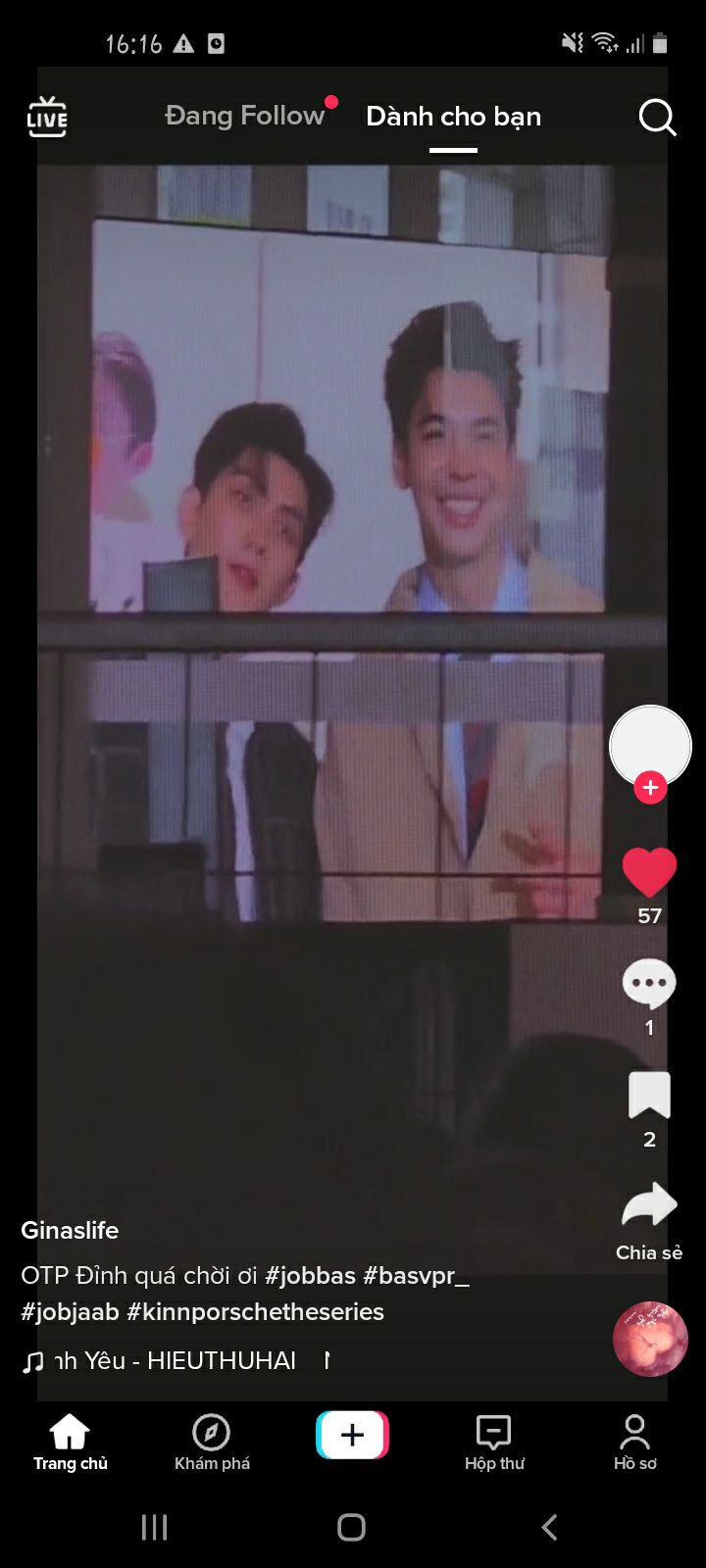Open the Khám phá tab
706x1568 pixels.
pyautogui.click(x=212, y=1442)
